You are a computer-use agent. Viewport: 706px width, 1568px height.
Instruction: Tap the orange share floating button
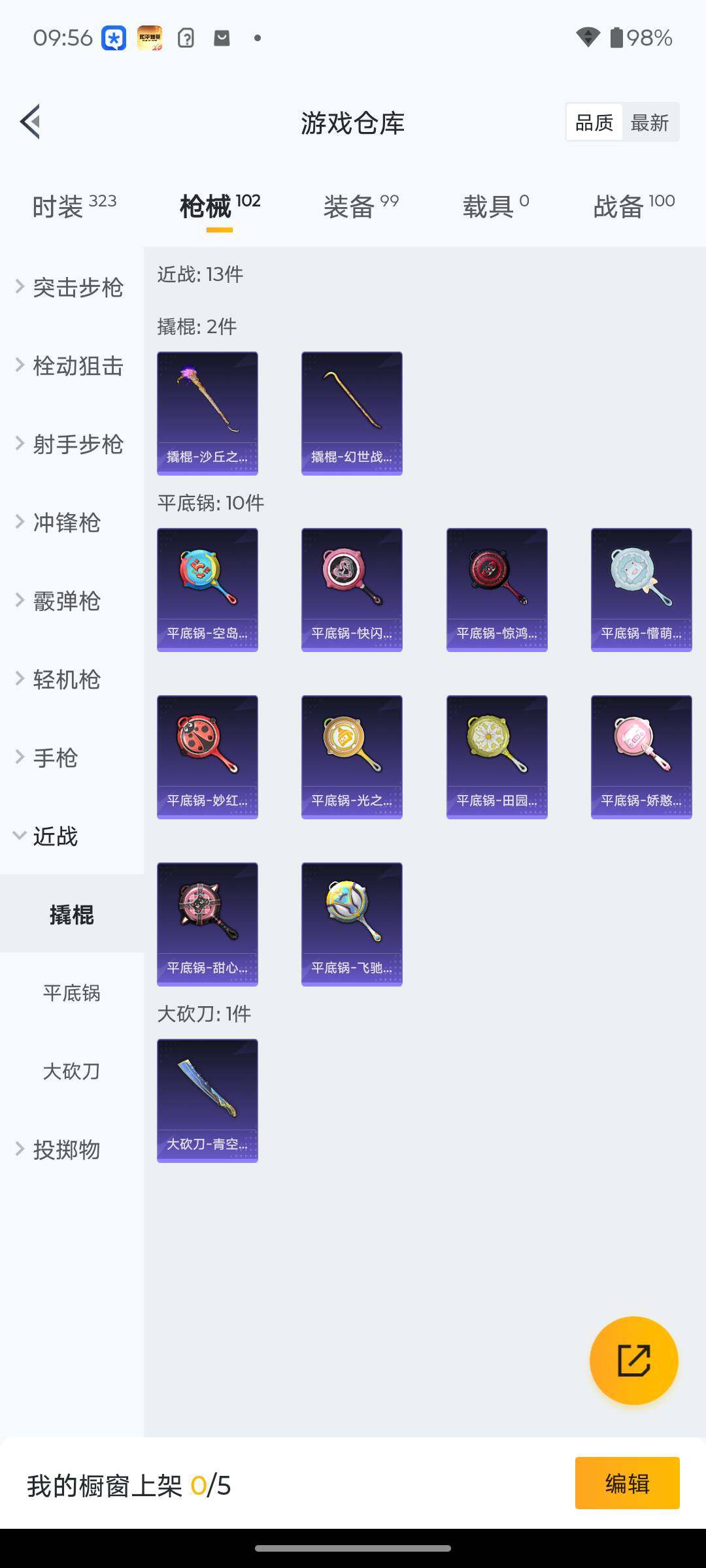pos(633,1360)
